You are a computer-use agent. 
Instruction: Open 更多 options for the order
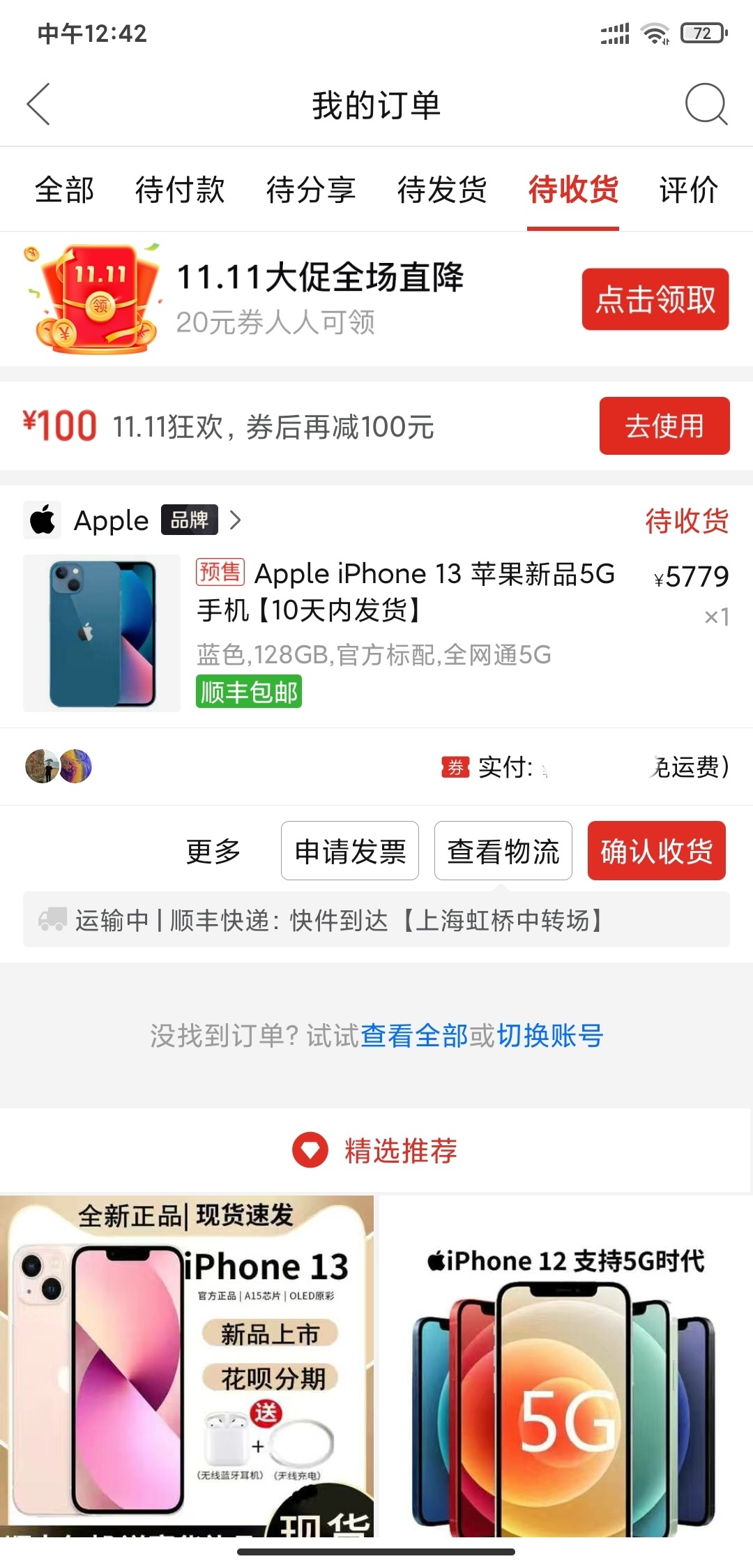click(213, 851)
